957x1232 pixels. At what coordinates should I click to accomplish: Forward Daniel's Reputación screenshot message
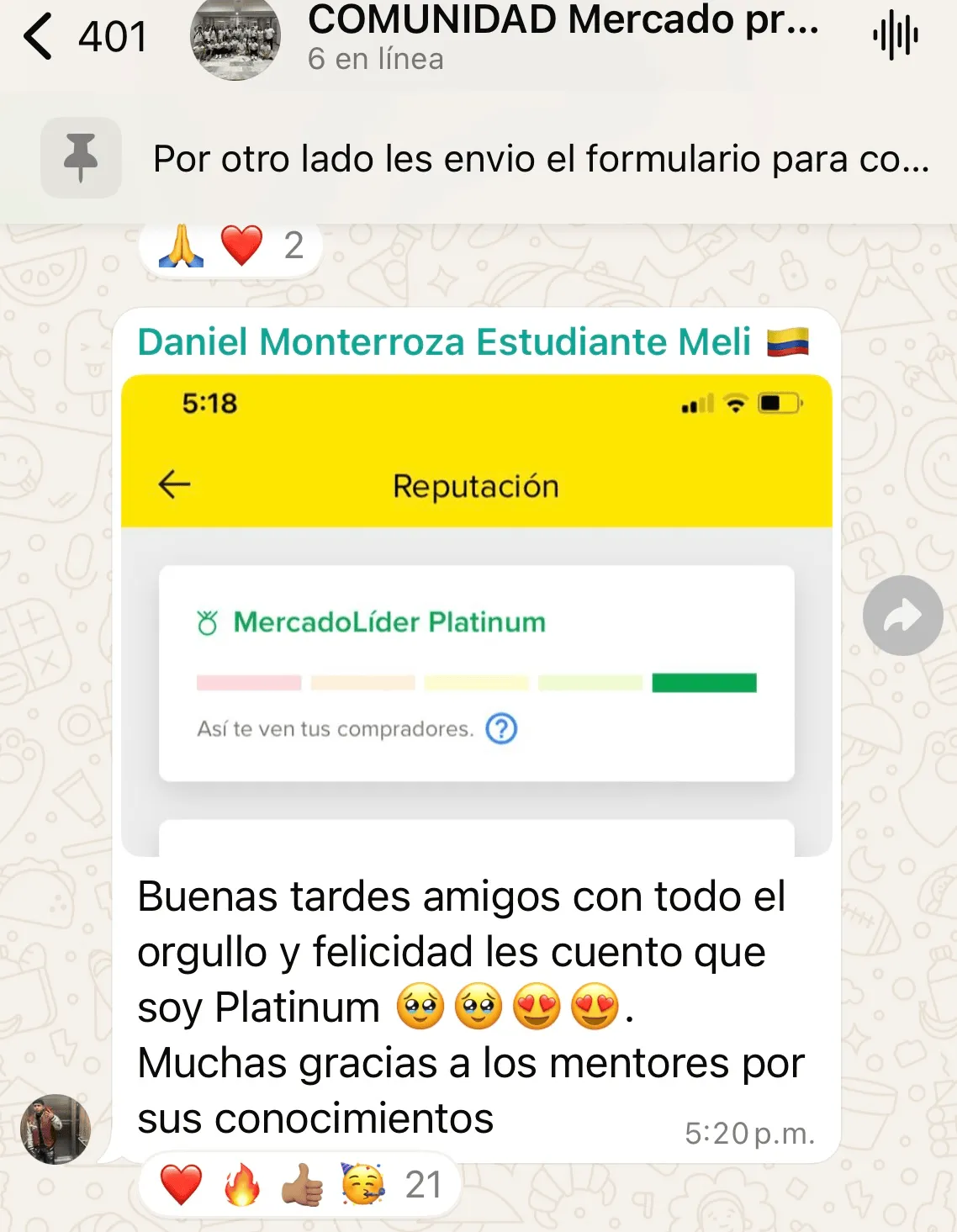click(902, 616)
